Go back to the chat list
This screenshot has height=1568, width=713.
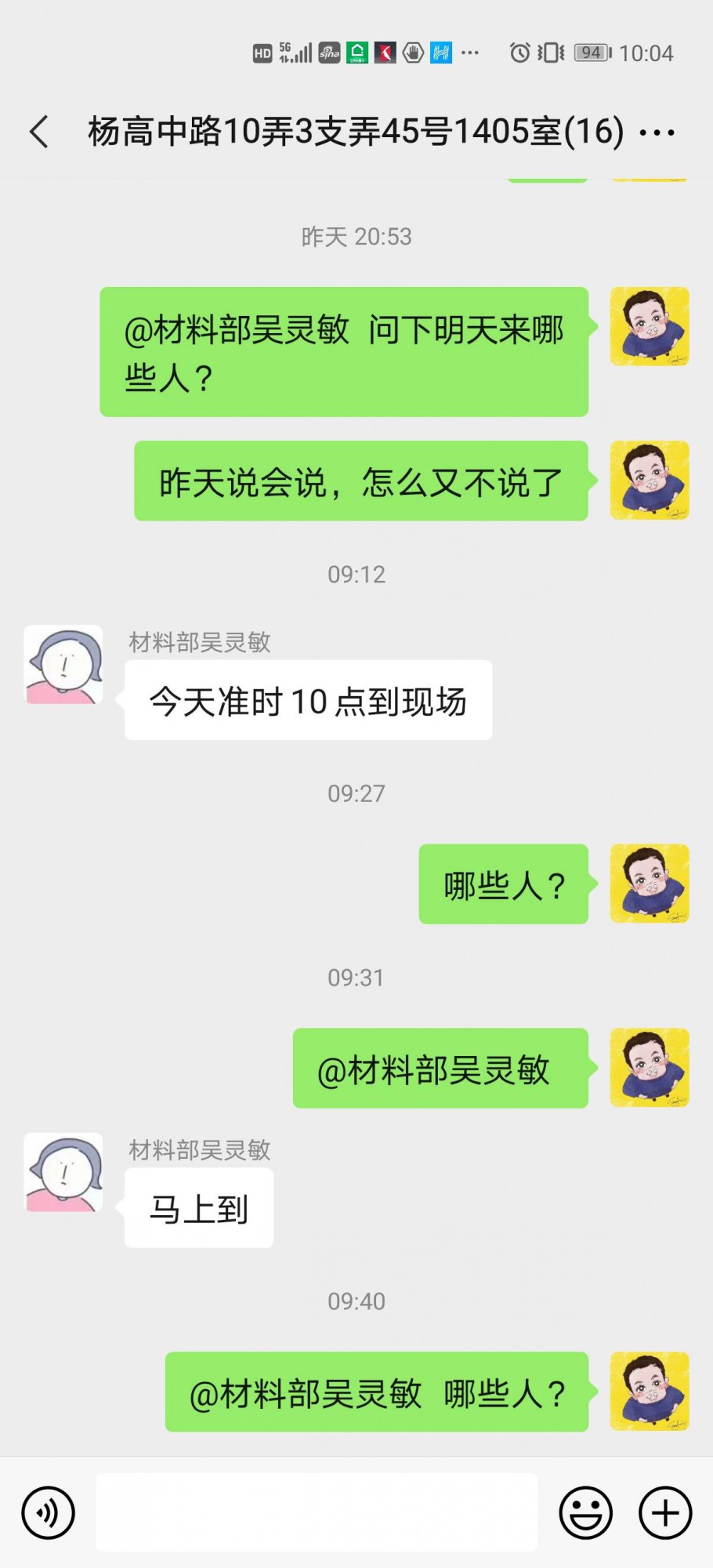click(x=39, y=132)
